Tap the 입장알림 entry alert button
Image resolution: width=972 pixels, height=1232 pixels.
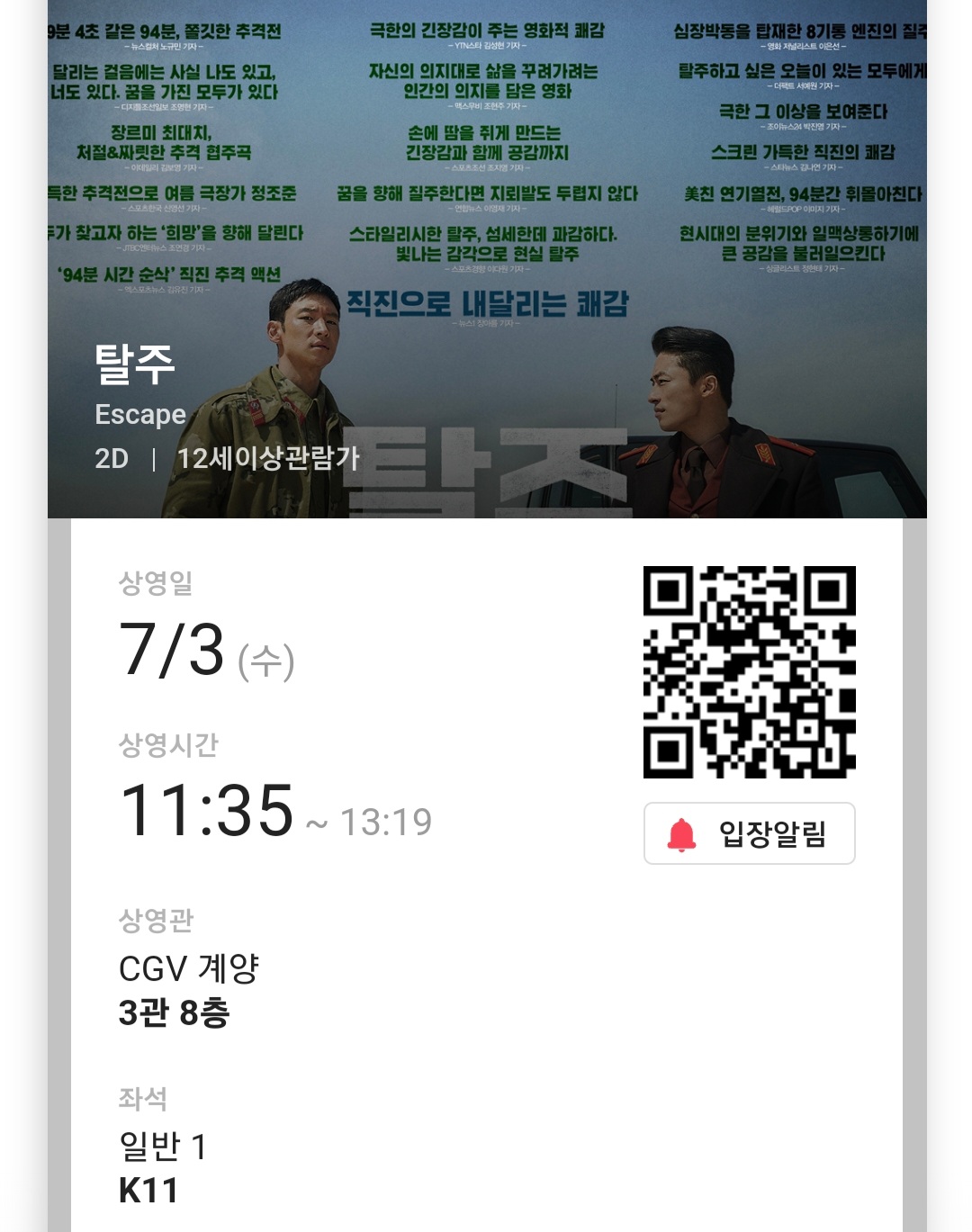tap(749, 833)
